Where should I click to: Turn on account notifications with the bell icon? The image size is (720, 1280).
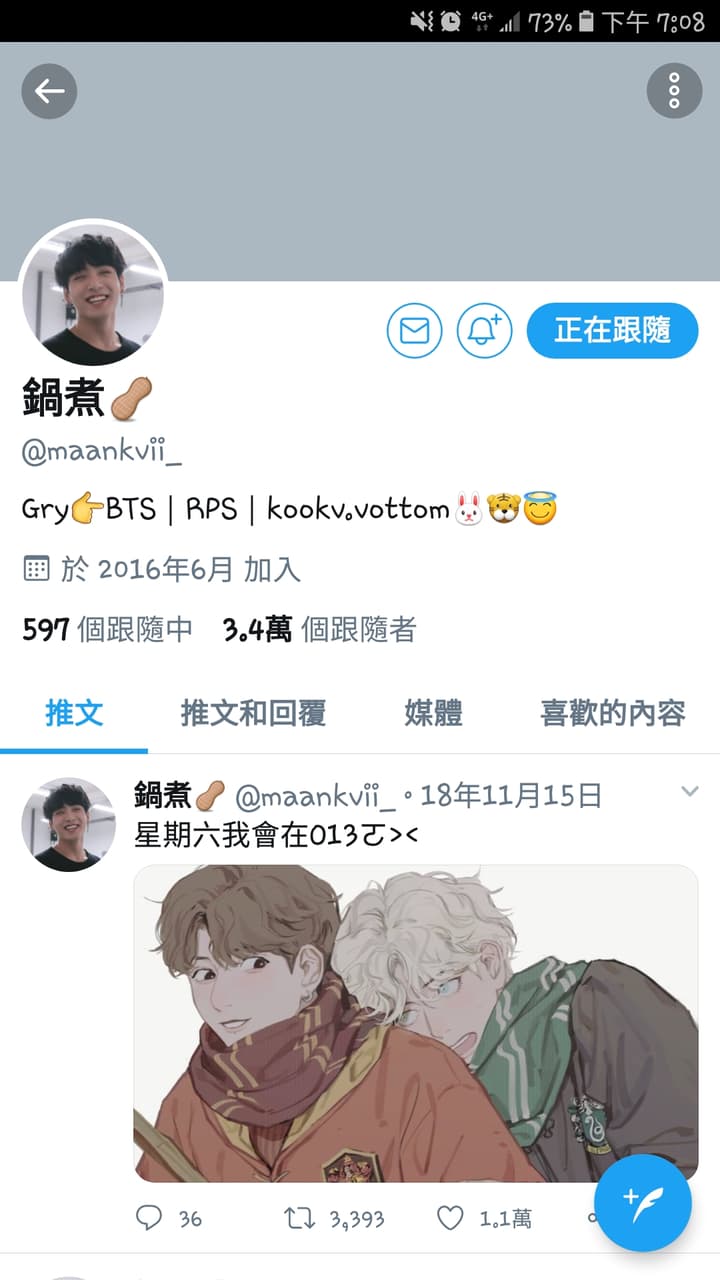point(484,330)
